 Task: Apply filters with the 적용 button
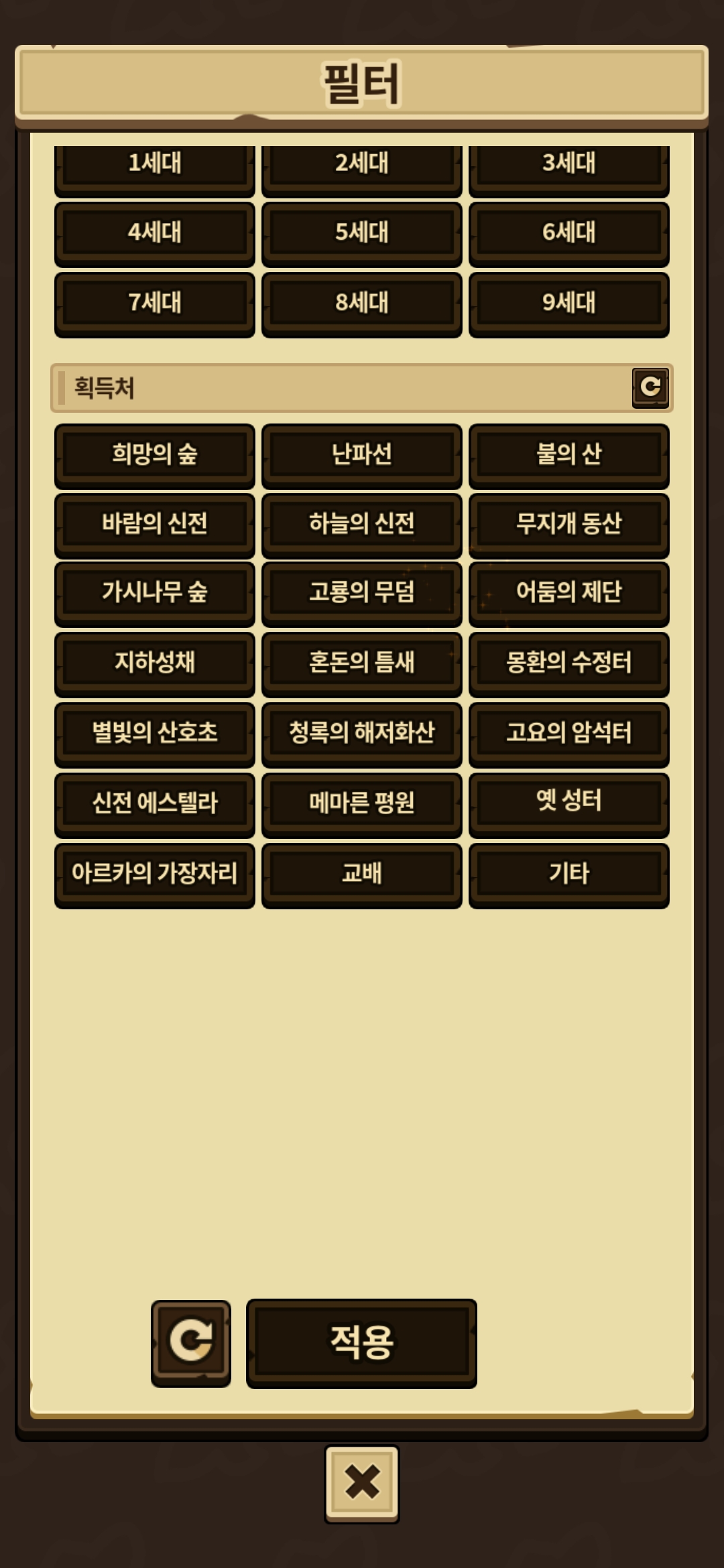tap(361, 1342)
